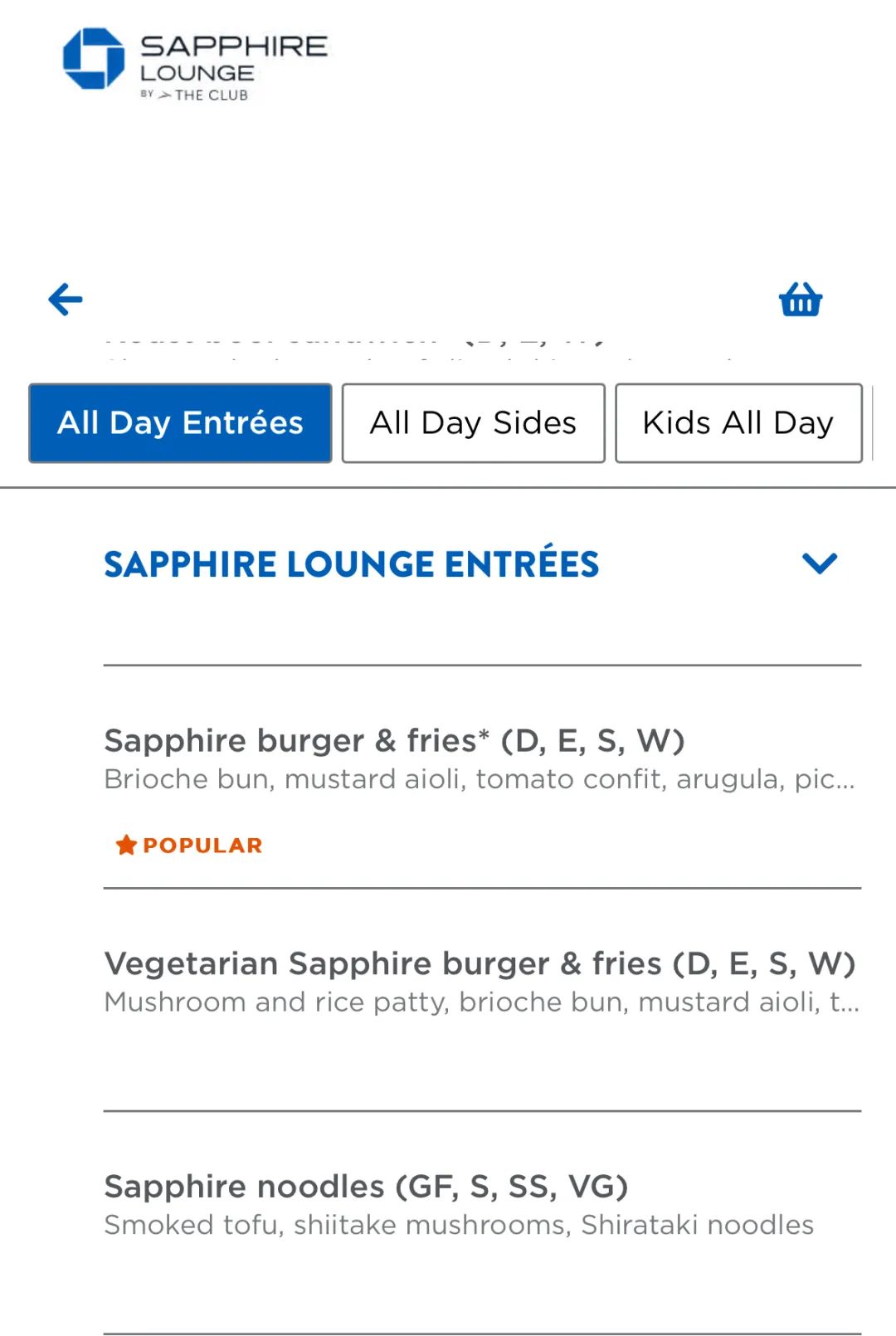Image resolution: width=896 pixels, height=1336 pixels.
Task: Tap the chevron beside SAPPHIRE LOUNGE ENTRÉES
Action: tap(820, 564)
